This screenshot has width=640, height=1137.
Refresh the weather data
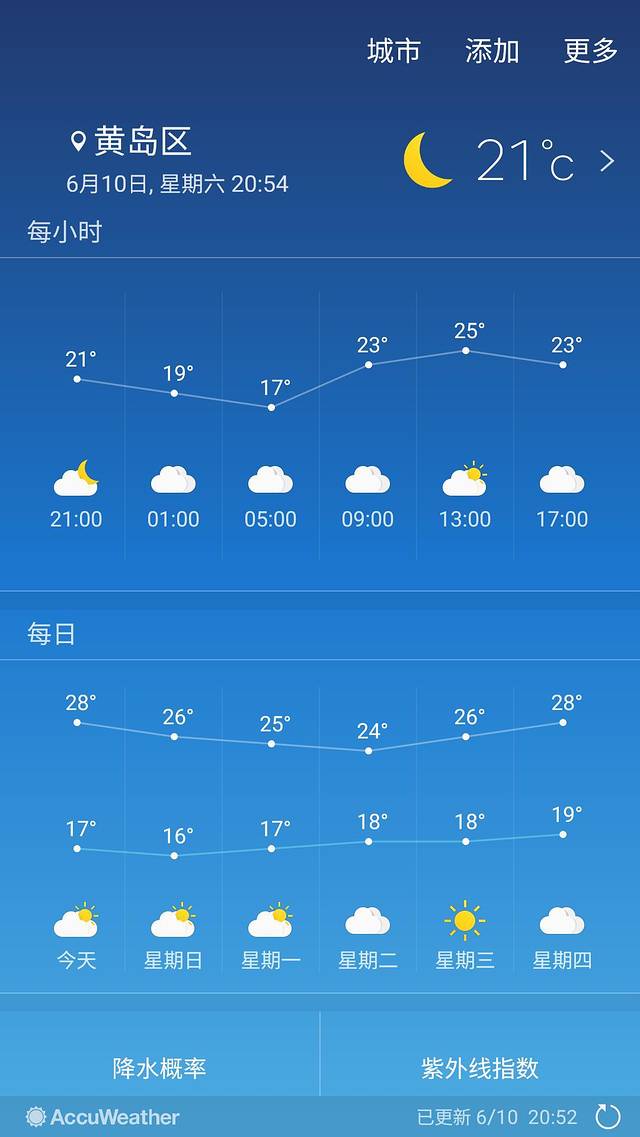coord(607,1116)
